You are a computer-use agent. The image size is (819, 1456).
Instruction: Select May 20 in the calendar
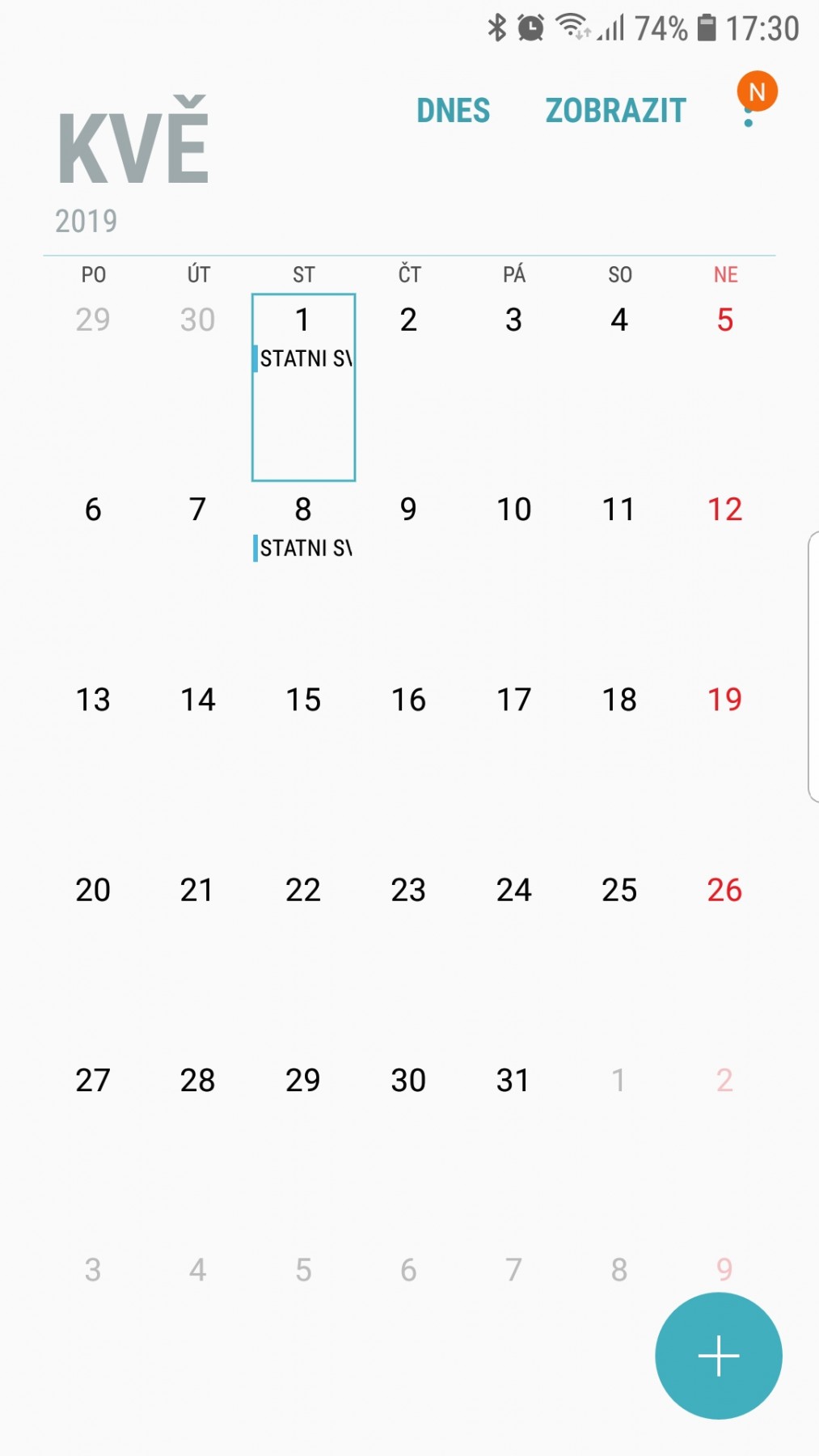(x=93, y=890)
